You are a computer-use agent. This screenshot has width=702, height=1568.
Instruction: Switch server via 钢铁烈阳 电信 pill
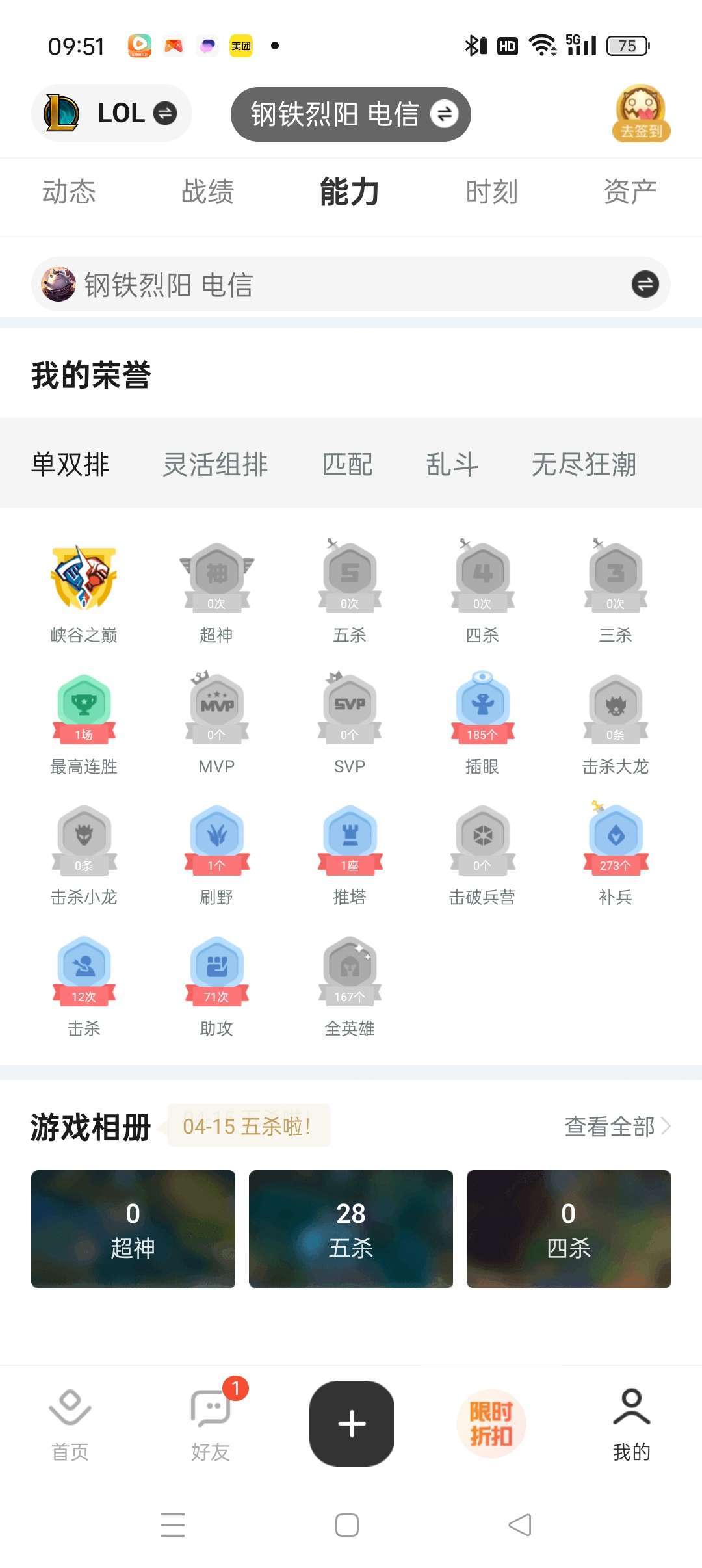[350, 114]
